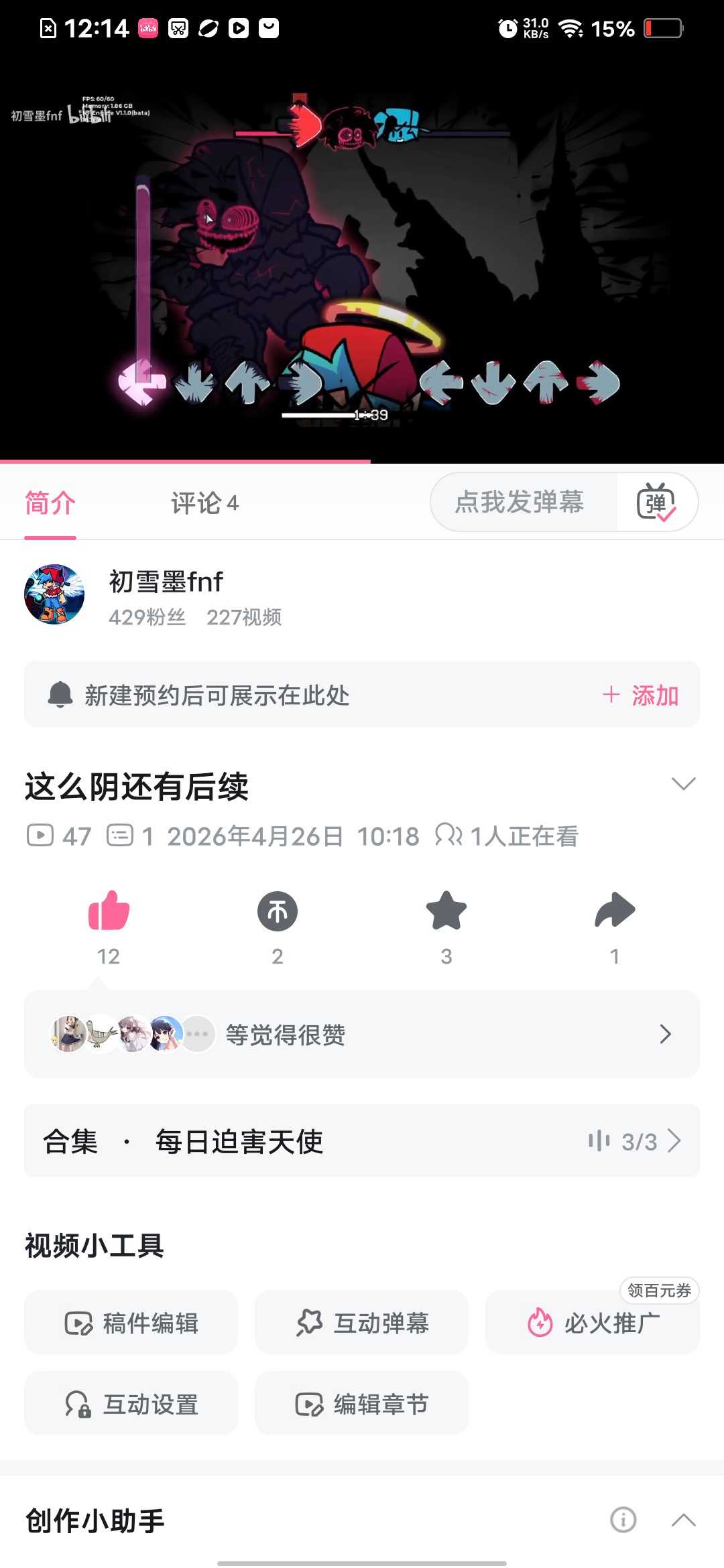Open 互动设置 settings
Image resolution: width=724 pixels, height=1568 pixels.
[x=131, y=1403]
